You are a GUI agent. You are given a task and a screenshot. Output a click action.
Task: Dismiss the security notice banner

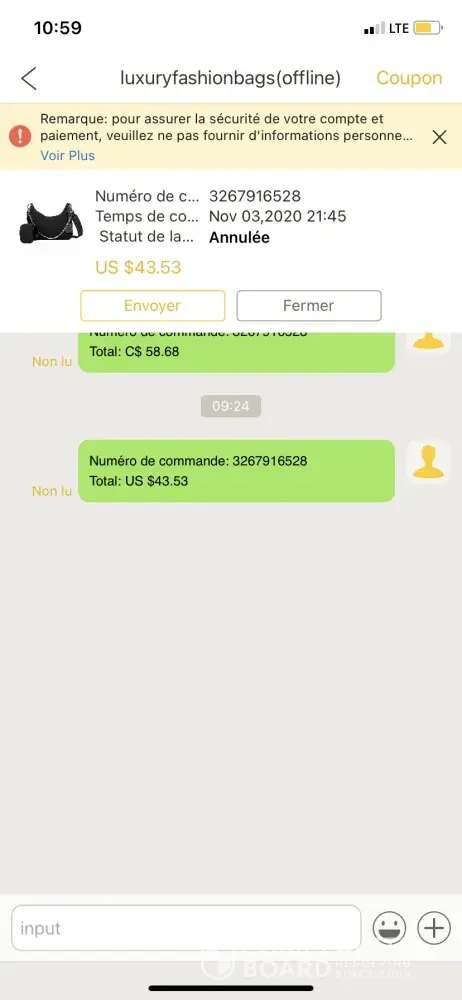coord(439,136)
